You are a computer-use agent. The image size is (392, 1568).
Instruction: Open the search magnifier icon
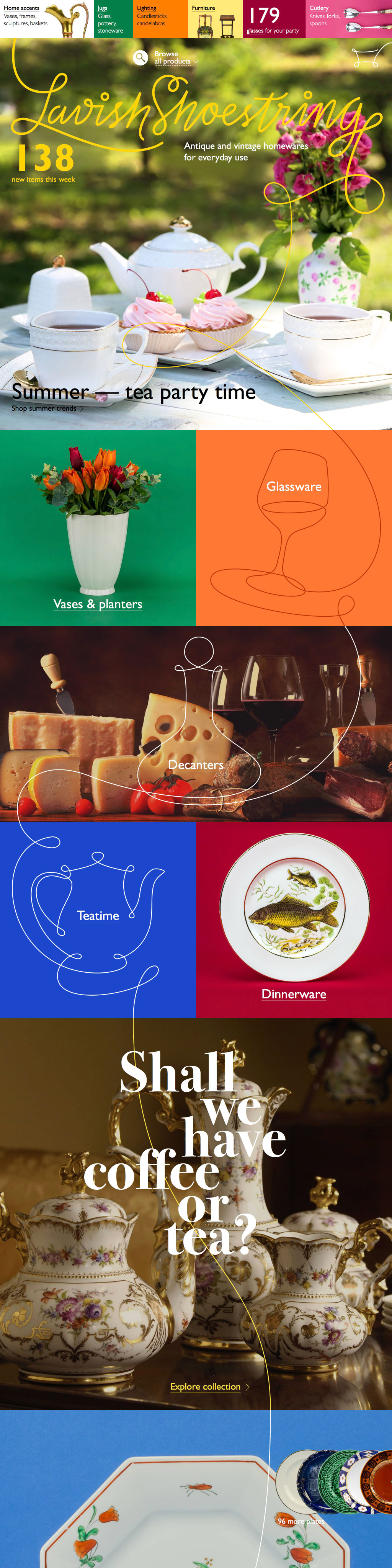click(x=140, y=58)
